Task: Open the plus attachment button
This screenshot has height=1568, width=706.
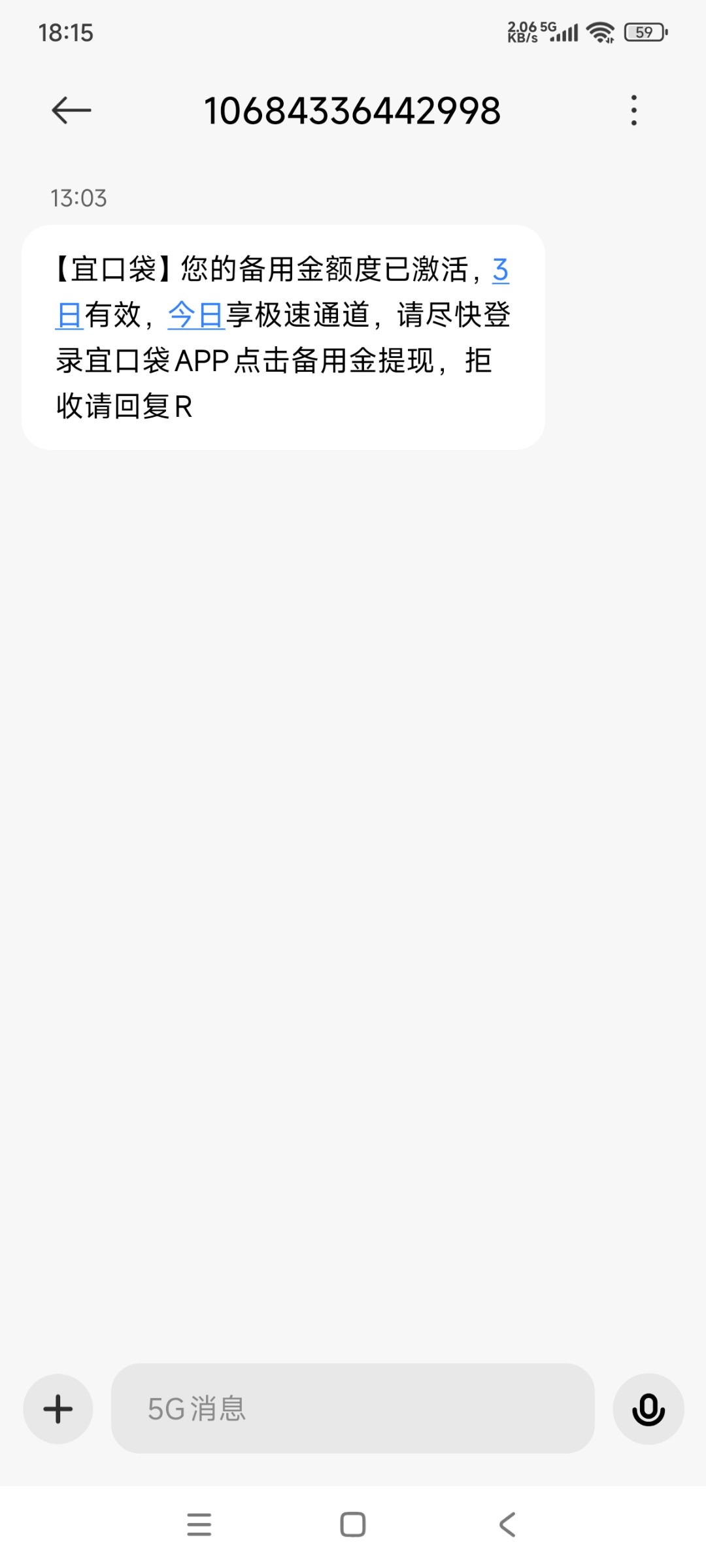Action: (58, 1409)
